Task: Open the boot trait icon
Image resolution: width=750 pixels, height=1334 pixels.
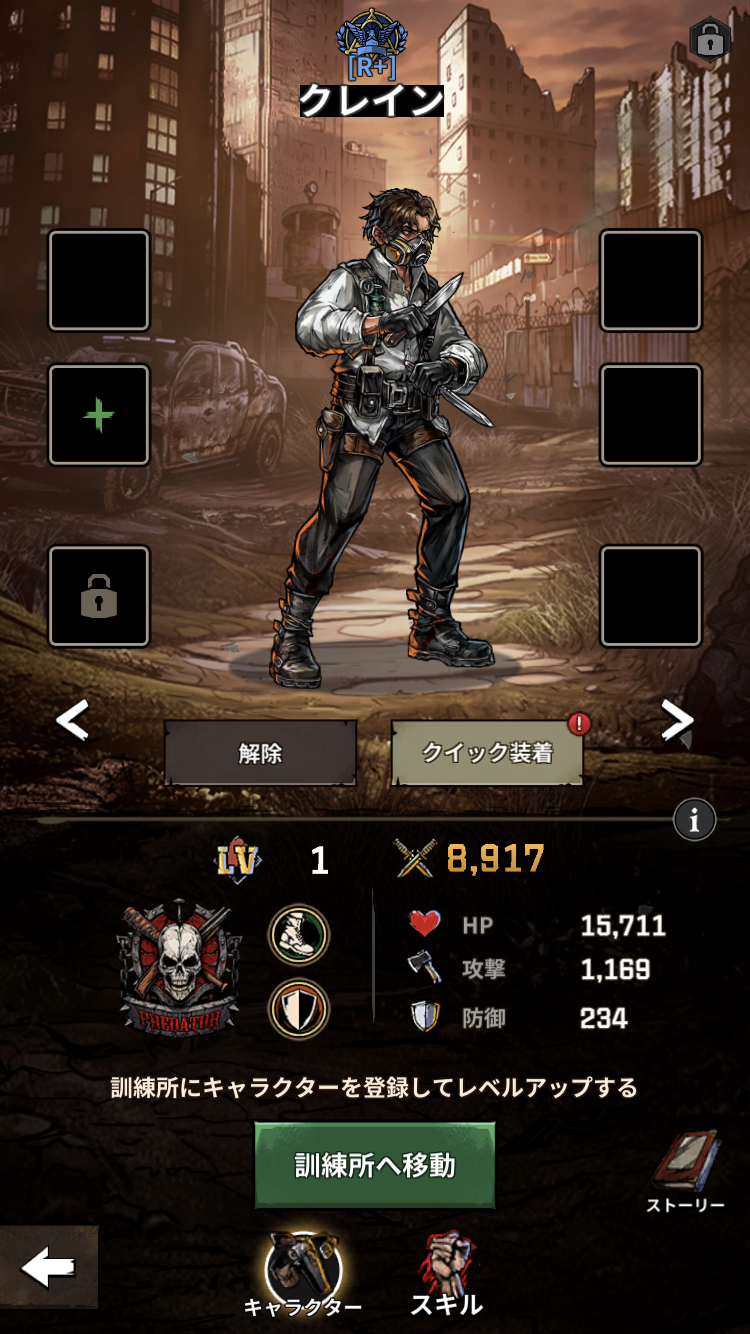Action: click(299, 935)
